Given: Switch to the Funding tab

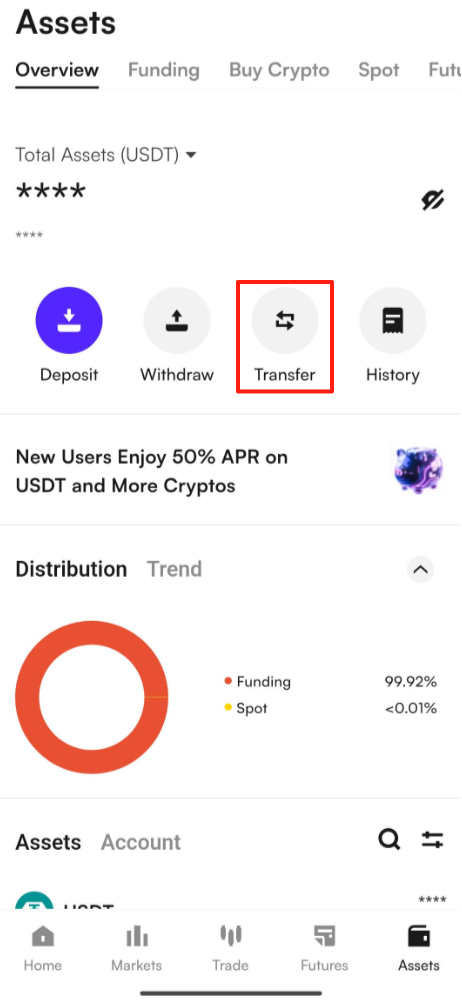Looking at the screenshot, I should pyautogui.click(x=164, y=70).
